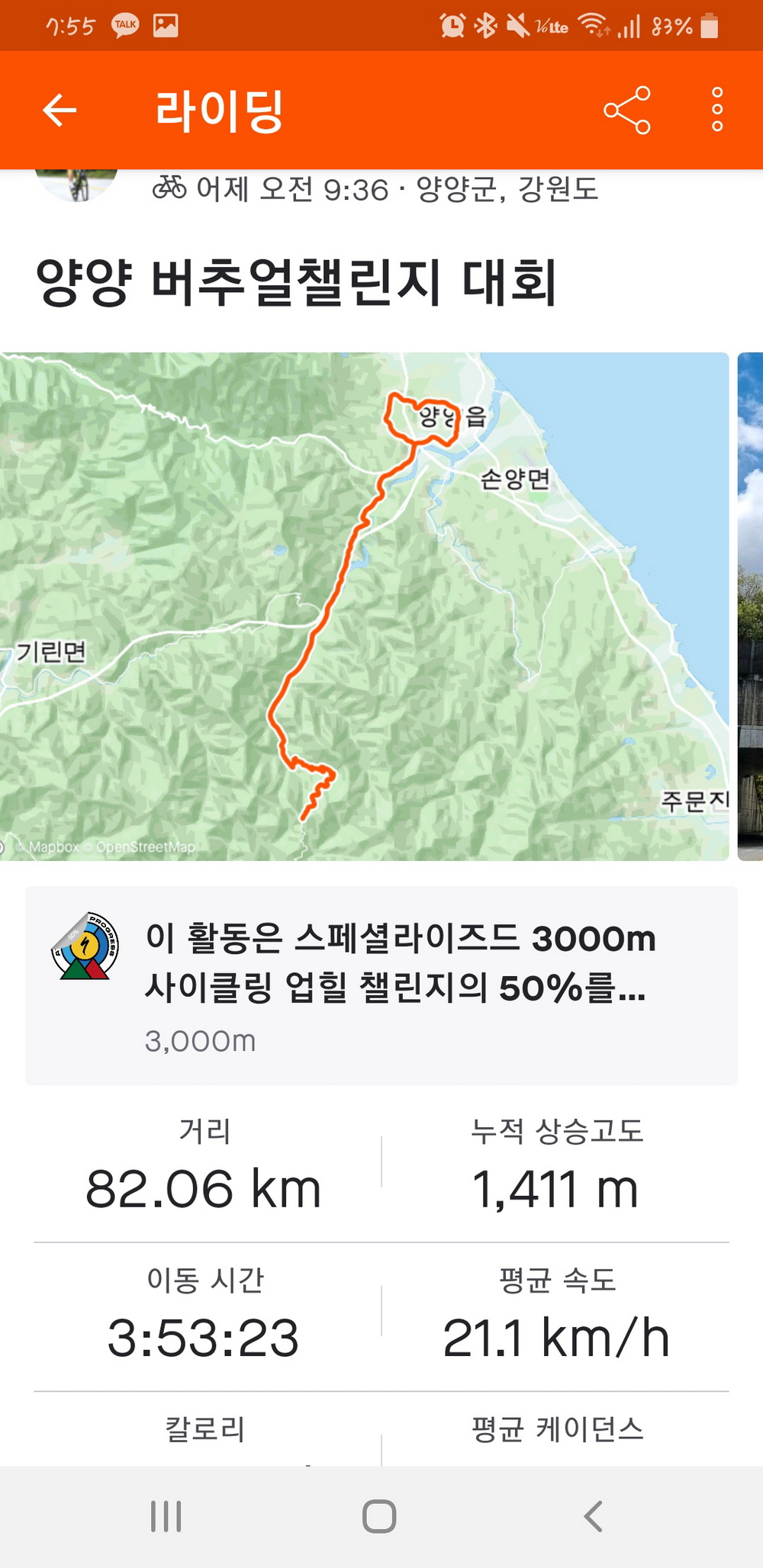763x1568 pixels.
Task: Share this riding activity
Action: click(x=627, y=110)
